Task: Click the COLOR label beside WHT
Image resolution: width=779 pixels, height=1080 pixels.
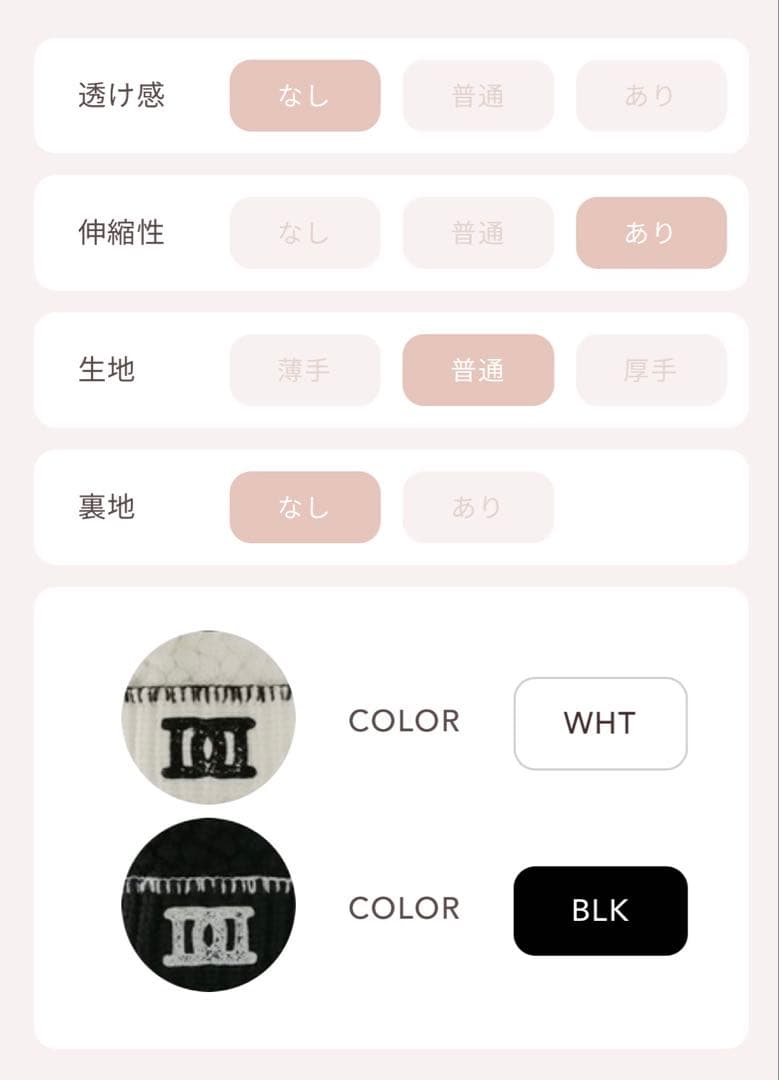Action: point(404,722)
